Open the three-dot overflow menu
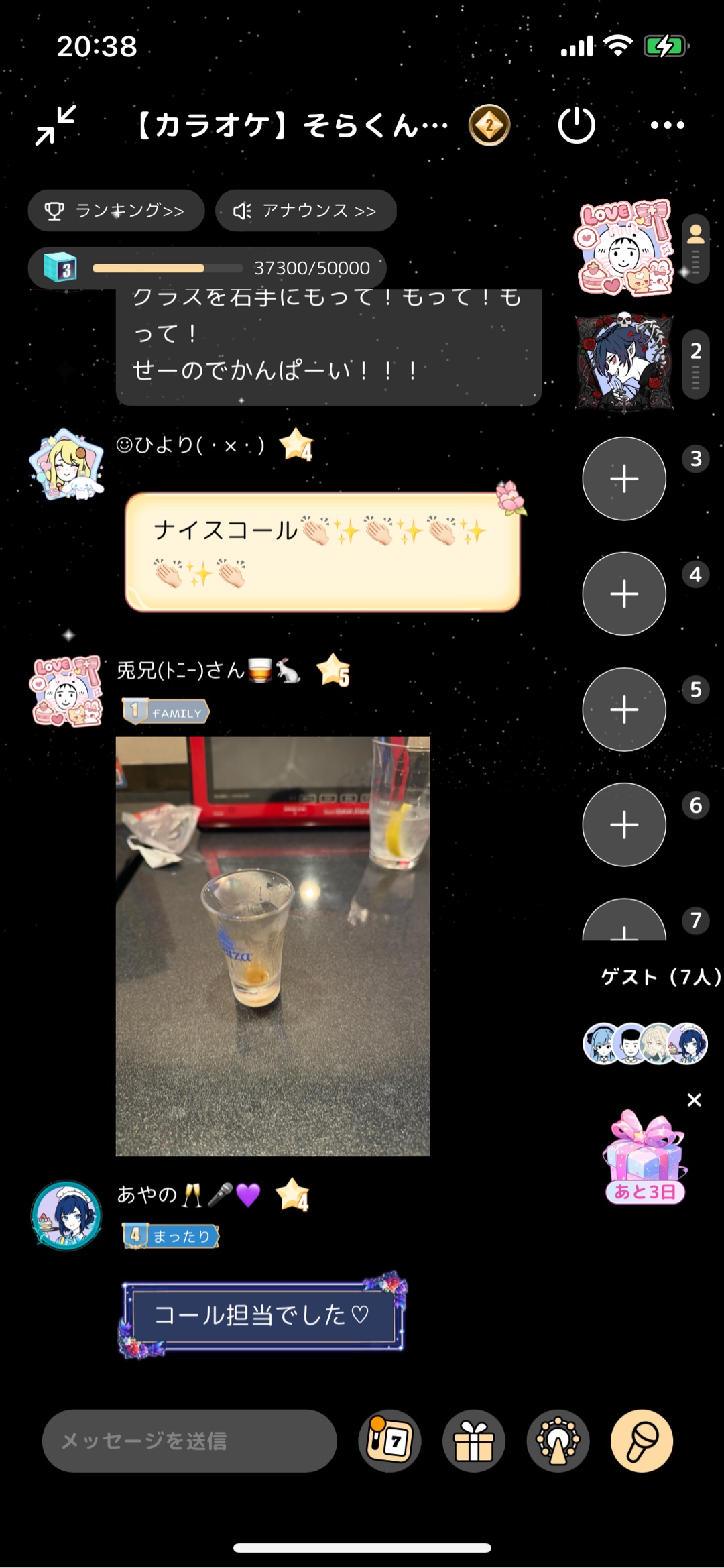 (x=667, y=125)
